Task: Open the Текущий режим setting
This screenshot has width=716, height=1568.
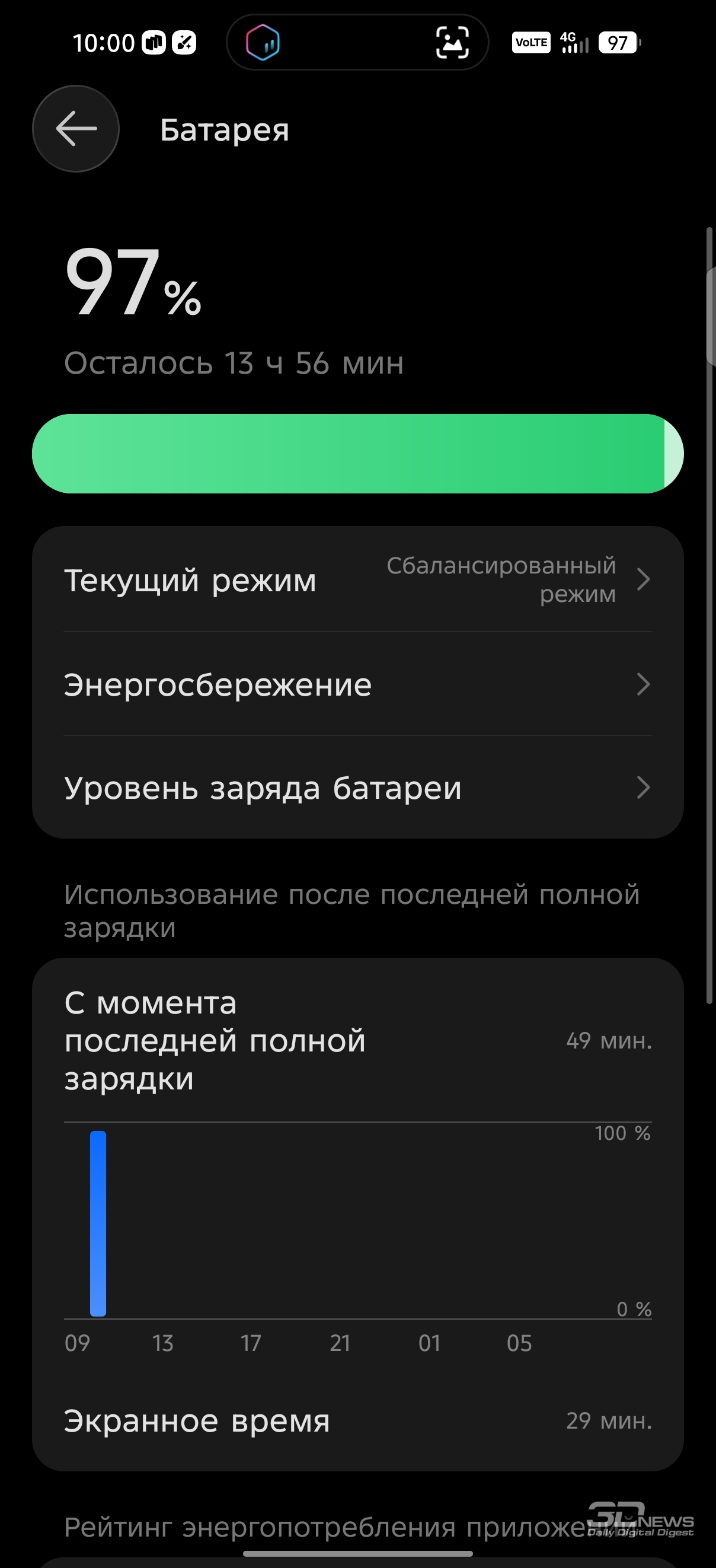Action: click(x=357, y=579)
